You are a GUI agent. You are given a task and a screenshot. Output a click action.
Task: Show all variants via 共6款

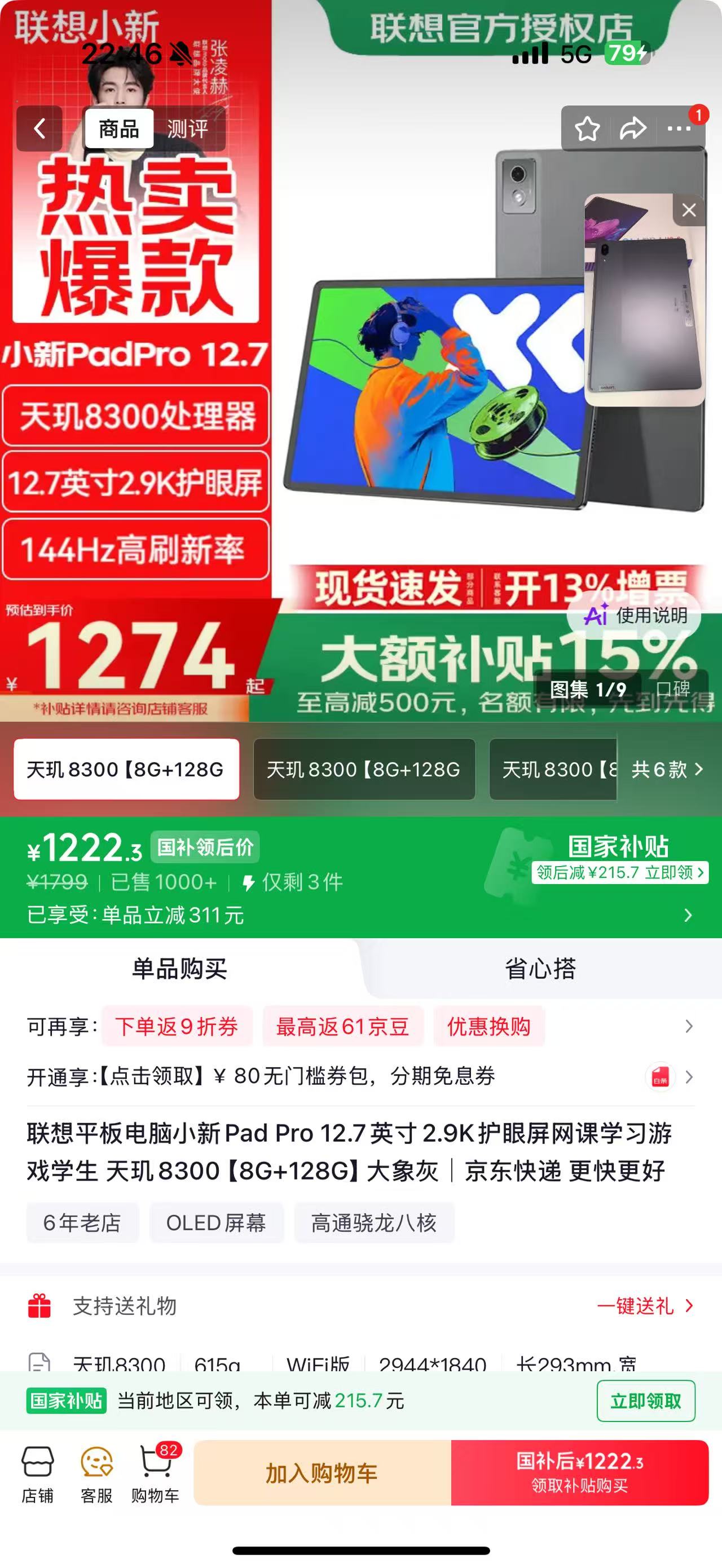[x=667, y=770]
